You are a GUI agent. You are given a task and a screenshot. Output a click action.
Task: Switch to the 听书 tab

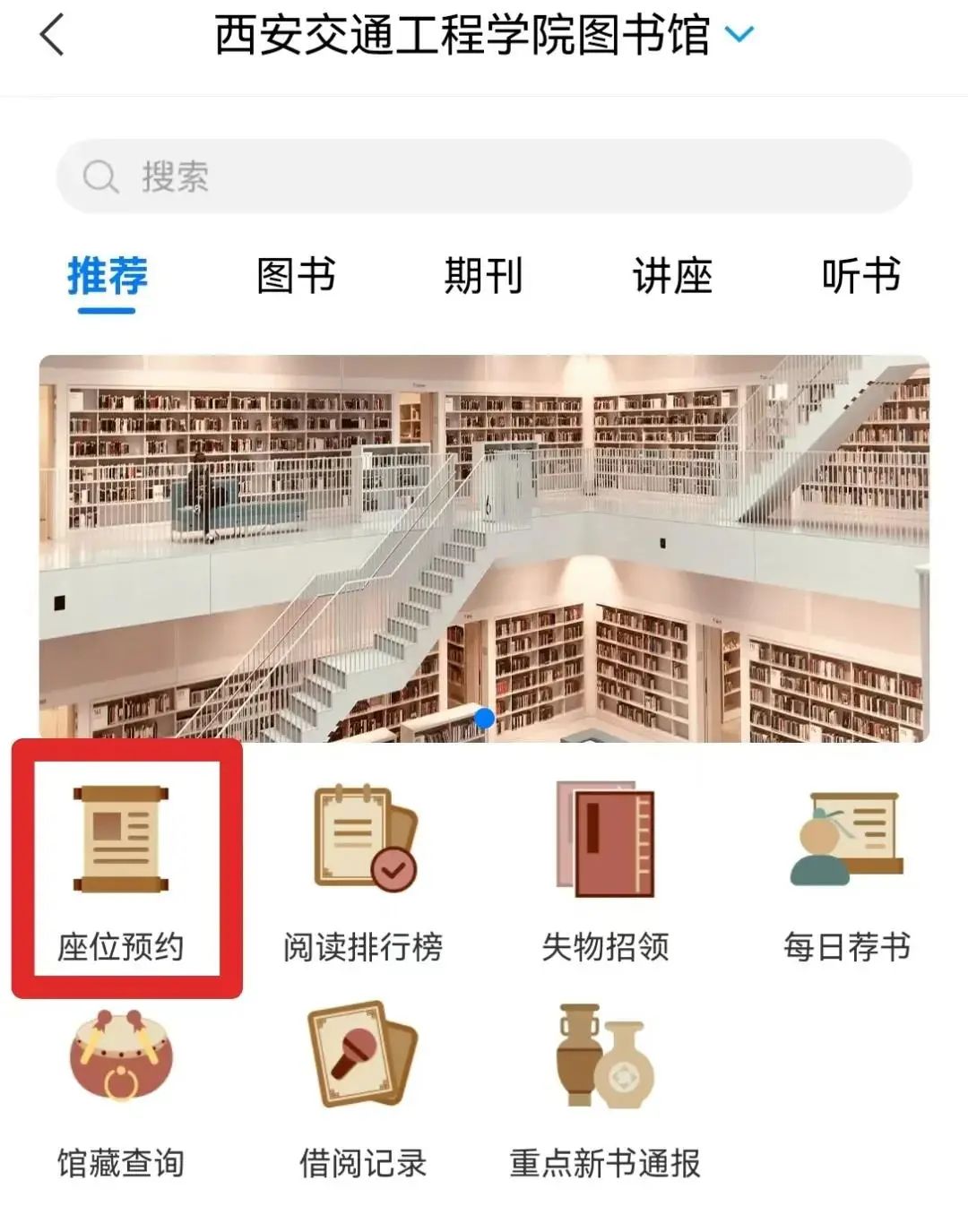(860, 275)
